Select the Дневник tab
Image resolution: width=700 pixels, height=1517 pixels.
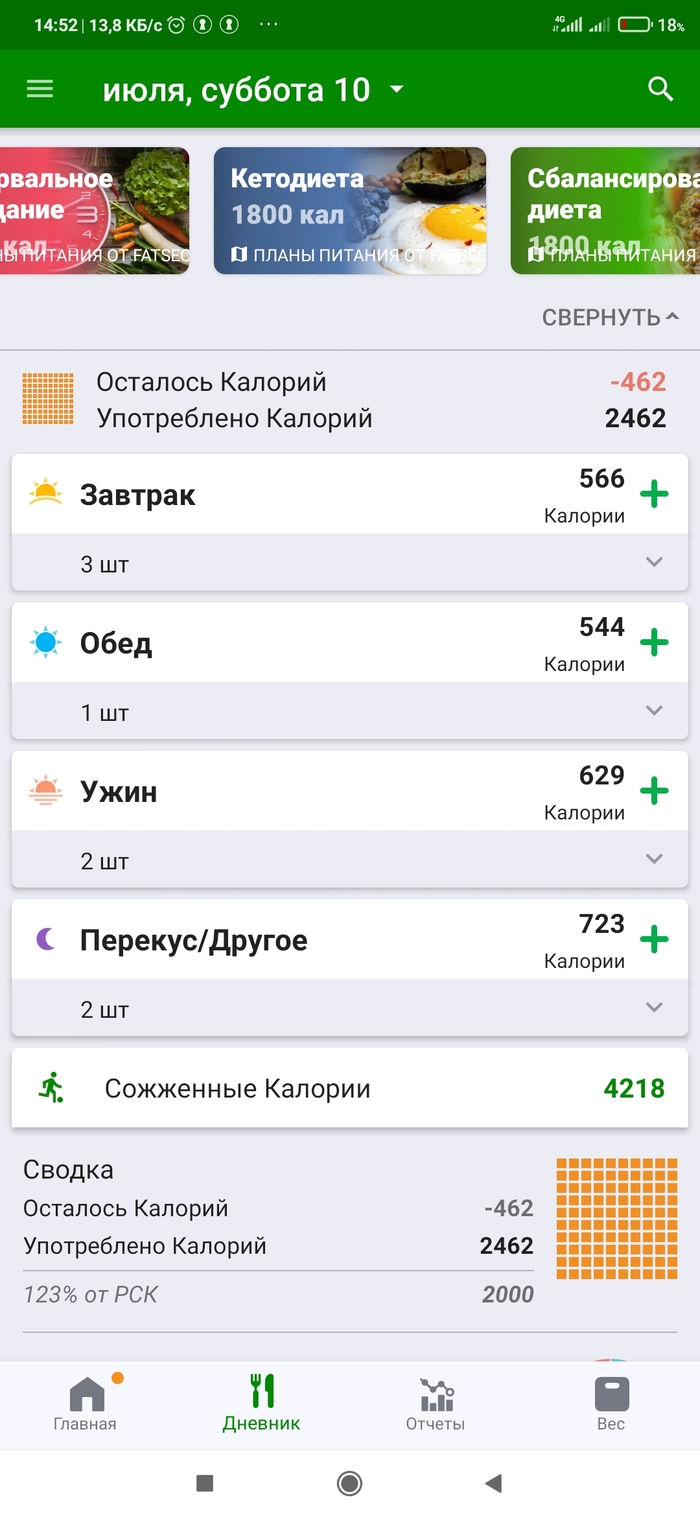click(x=261, y=1404)
